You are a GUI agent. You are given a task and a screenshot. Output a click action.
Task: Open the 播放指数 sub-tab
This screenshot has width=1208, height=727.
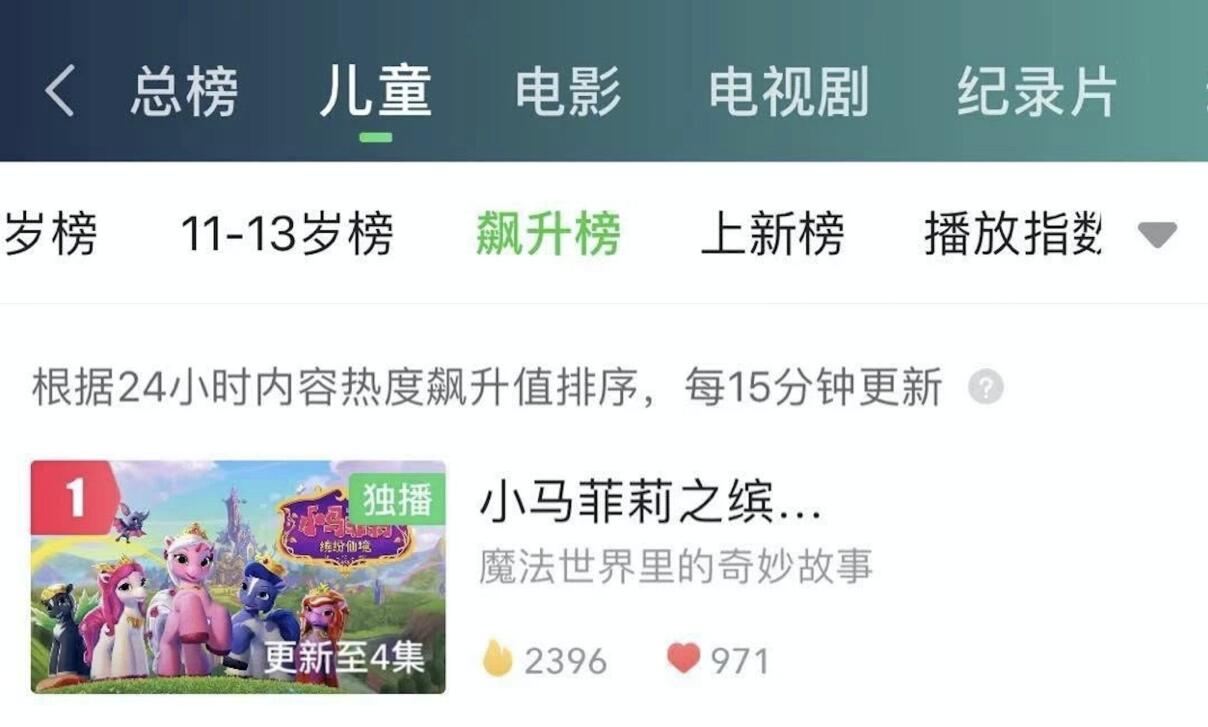click(1012, 234)
